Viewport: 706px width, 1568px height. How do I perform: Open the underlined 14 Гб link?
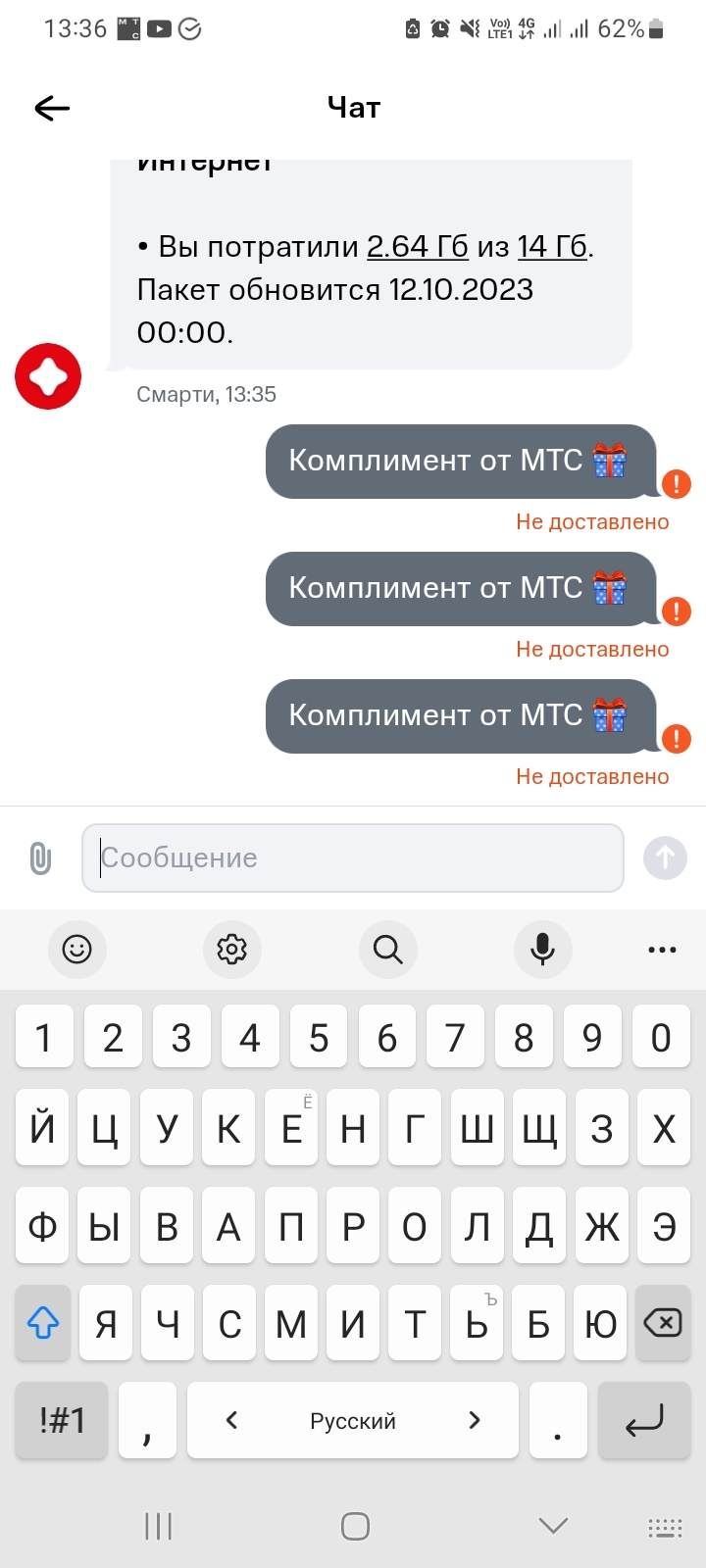(552, 247)
